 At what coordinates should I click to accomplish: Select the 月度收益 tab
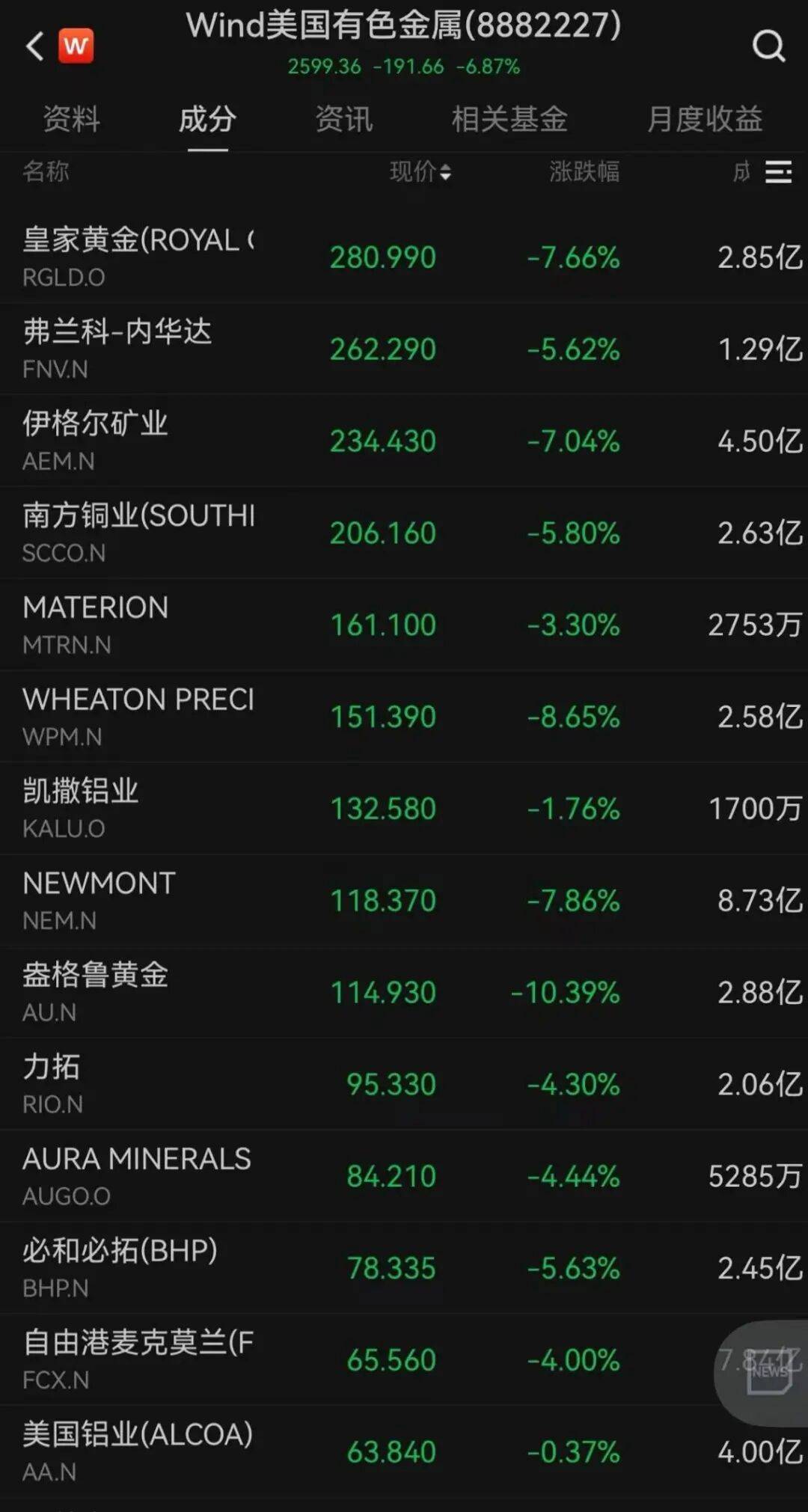point(704,119)
